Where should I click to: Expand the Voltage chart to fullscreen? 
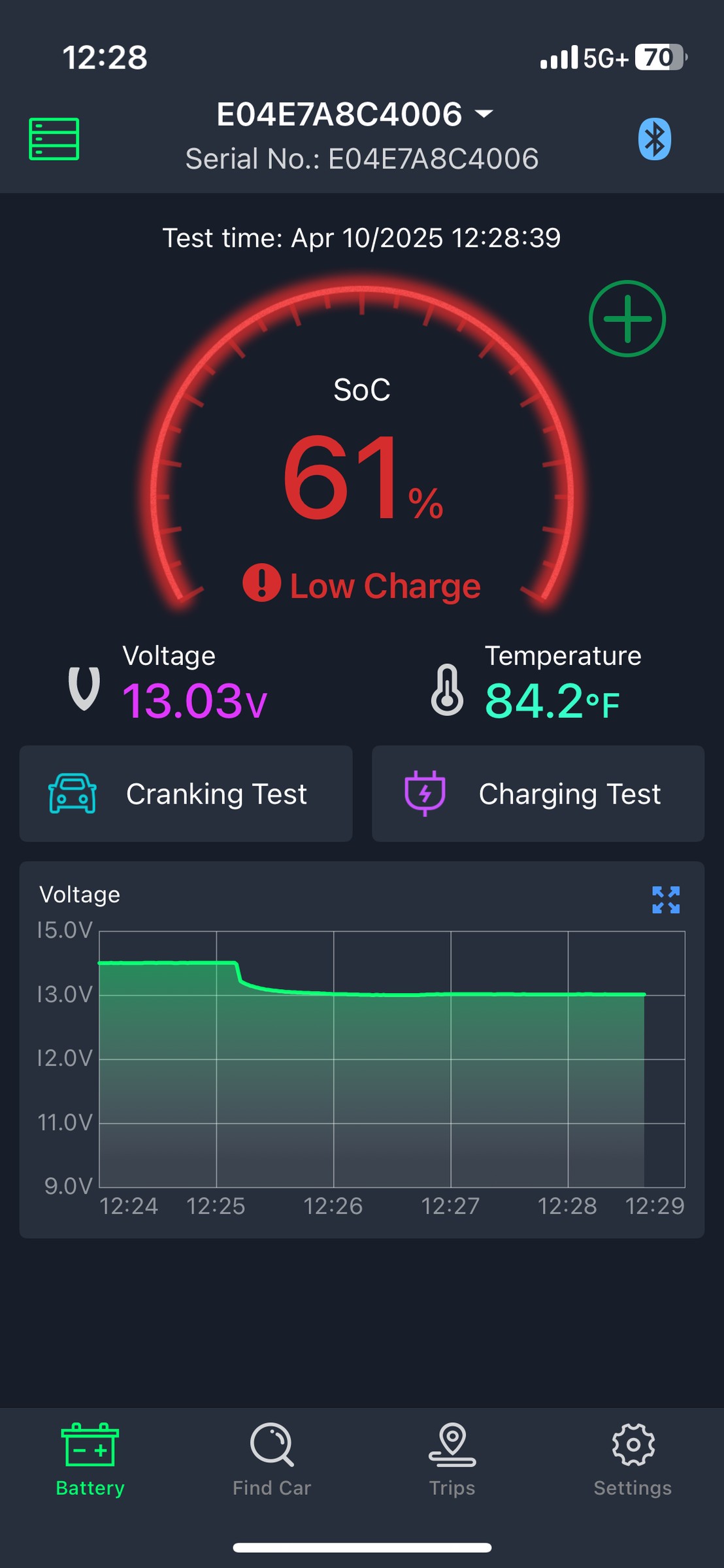[x=666, y=900]
